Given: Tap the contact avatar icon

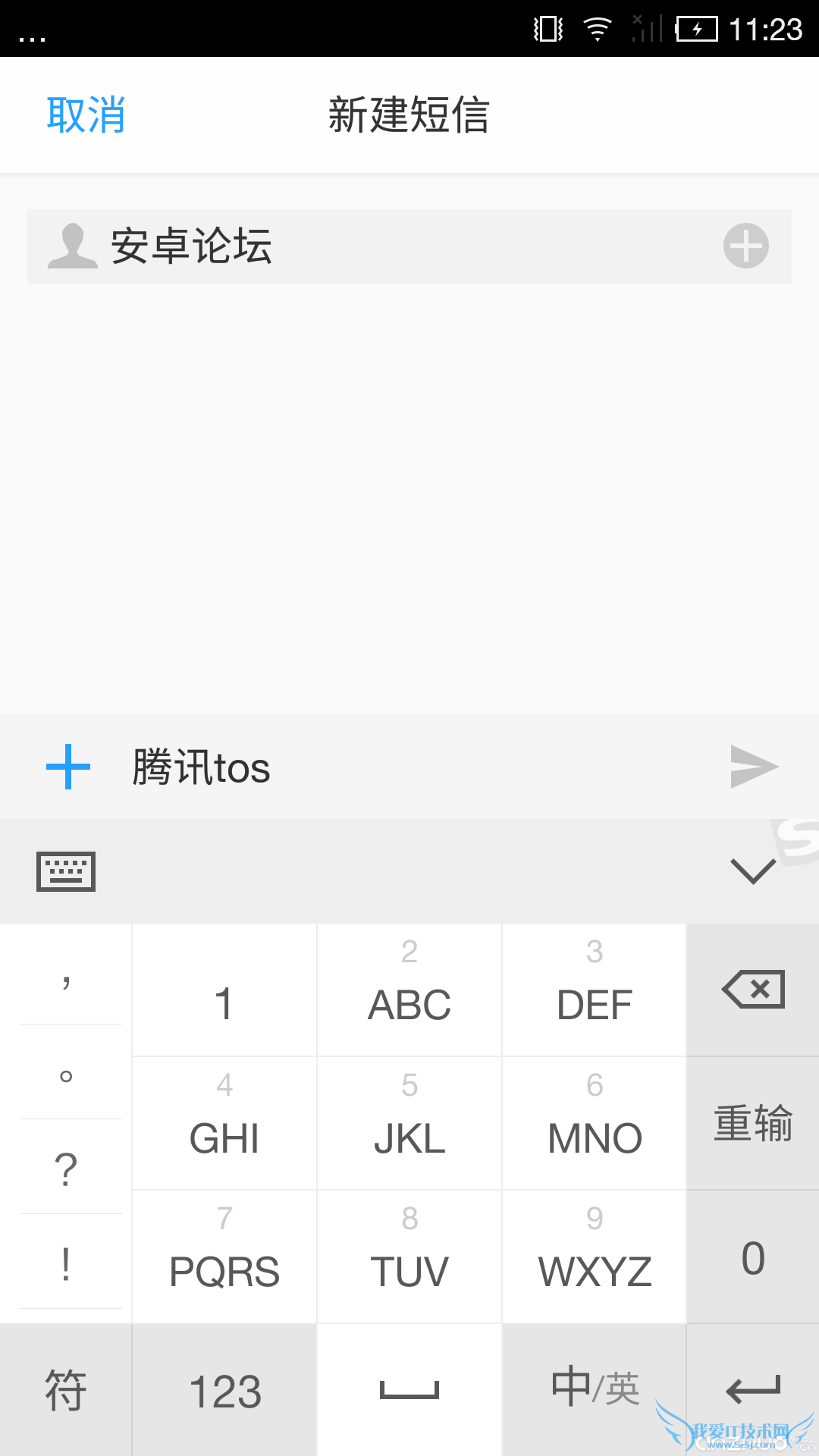Looking at the screenshot, I should 71,246.
